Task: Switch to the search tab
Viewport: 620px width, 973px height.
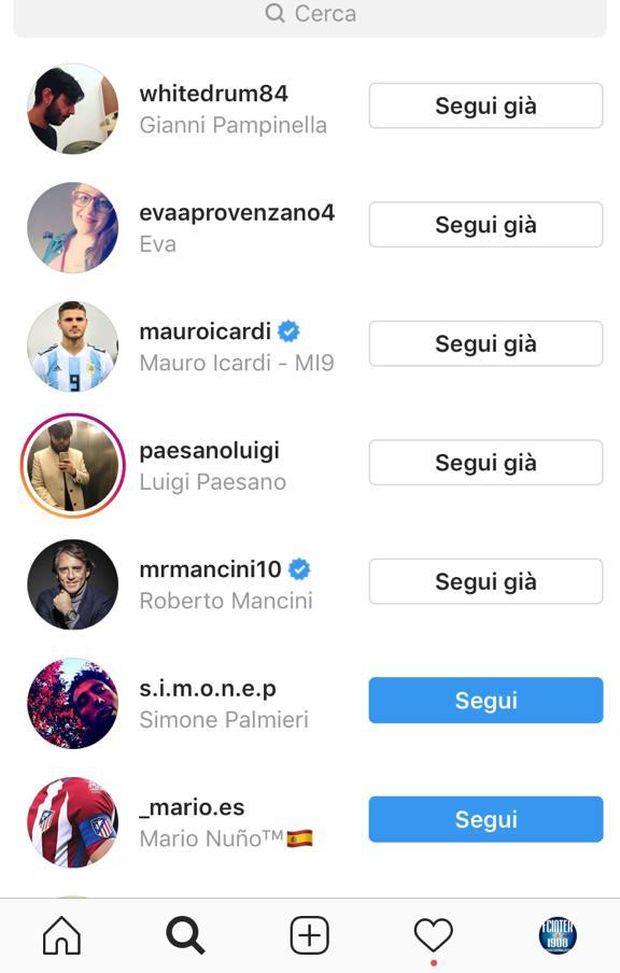Action: coord(185,937)
